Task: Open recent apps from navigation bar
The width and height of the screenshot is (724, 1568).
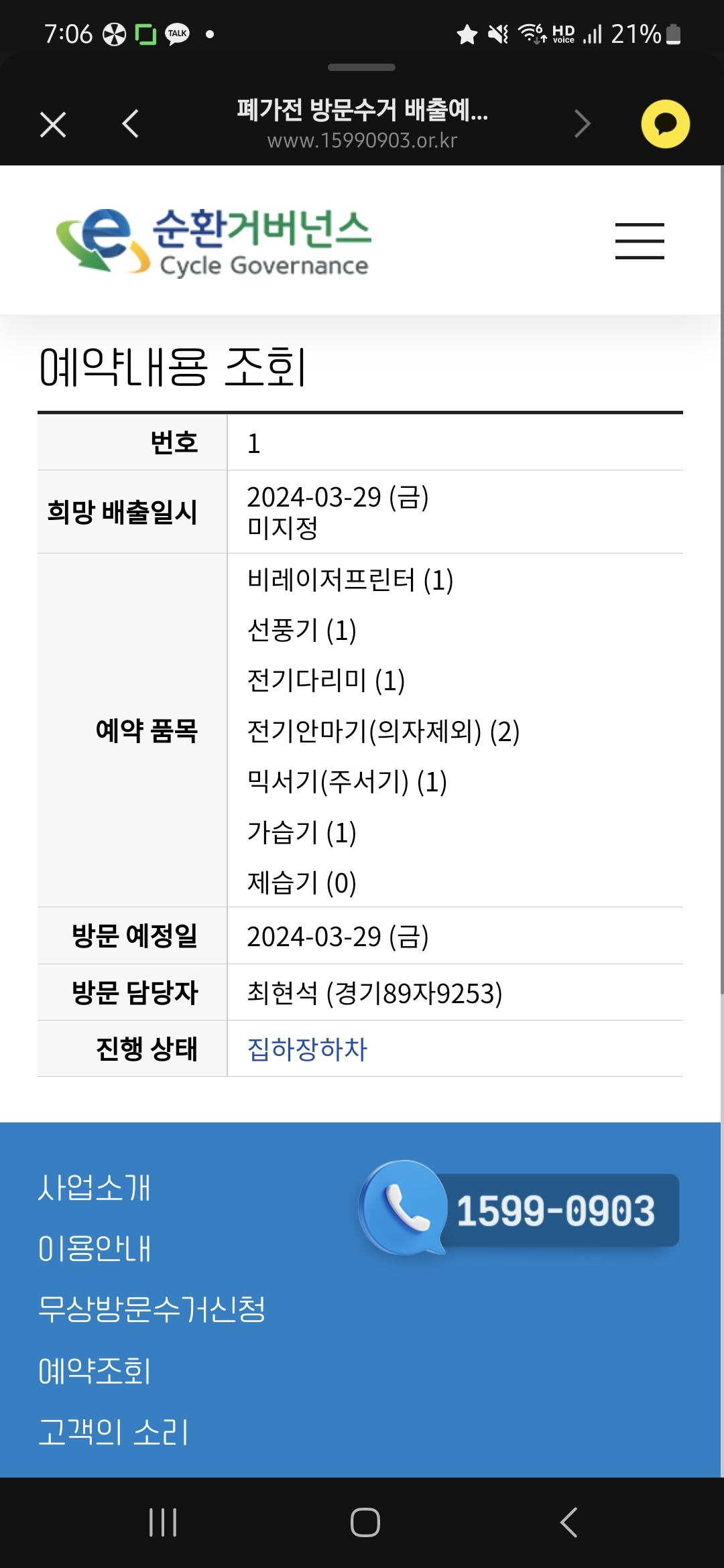Action: coord(163,1522)
